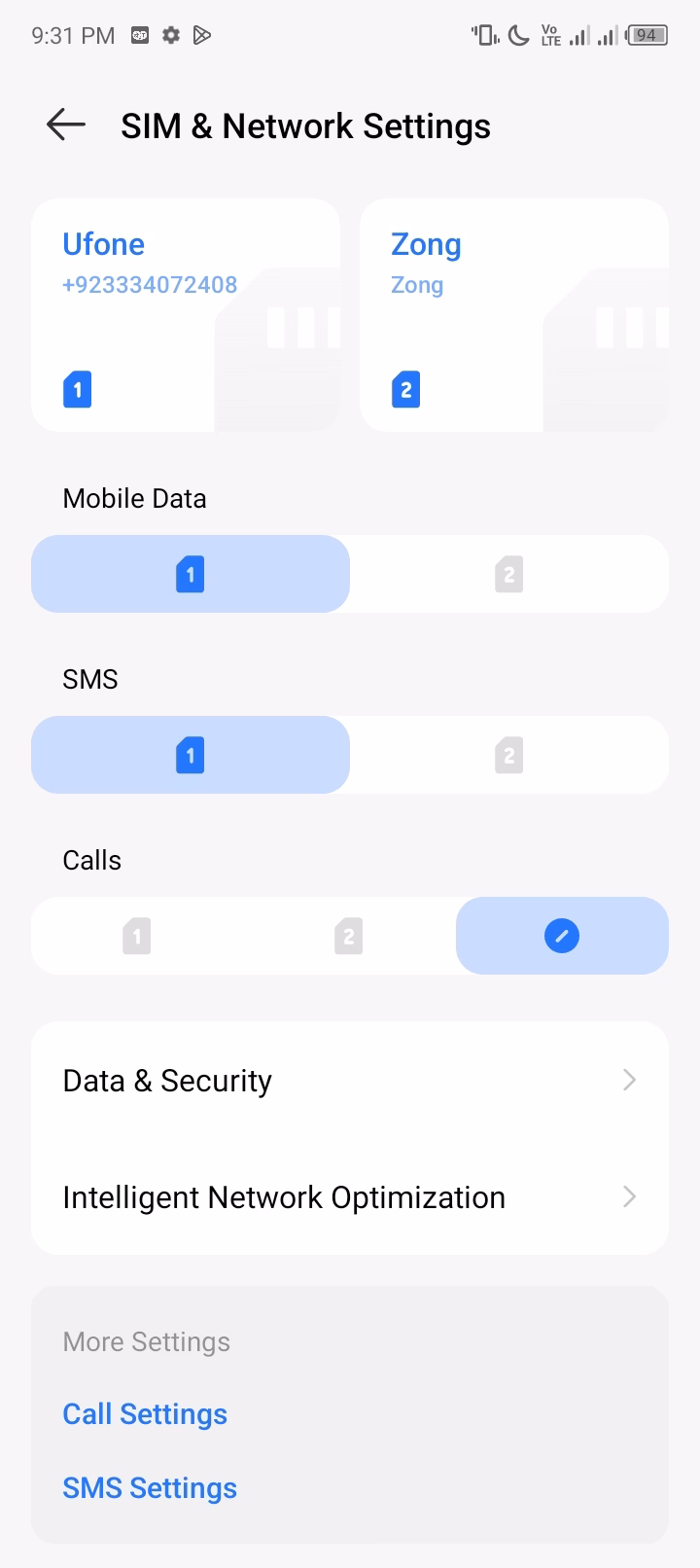Open the Zong SIM card settings
700x1568 pixels.
(x=513, y=315)
